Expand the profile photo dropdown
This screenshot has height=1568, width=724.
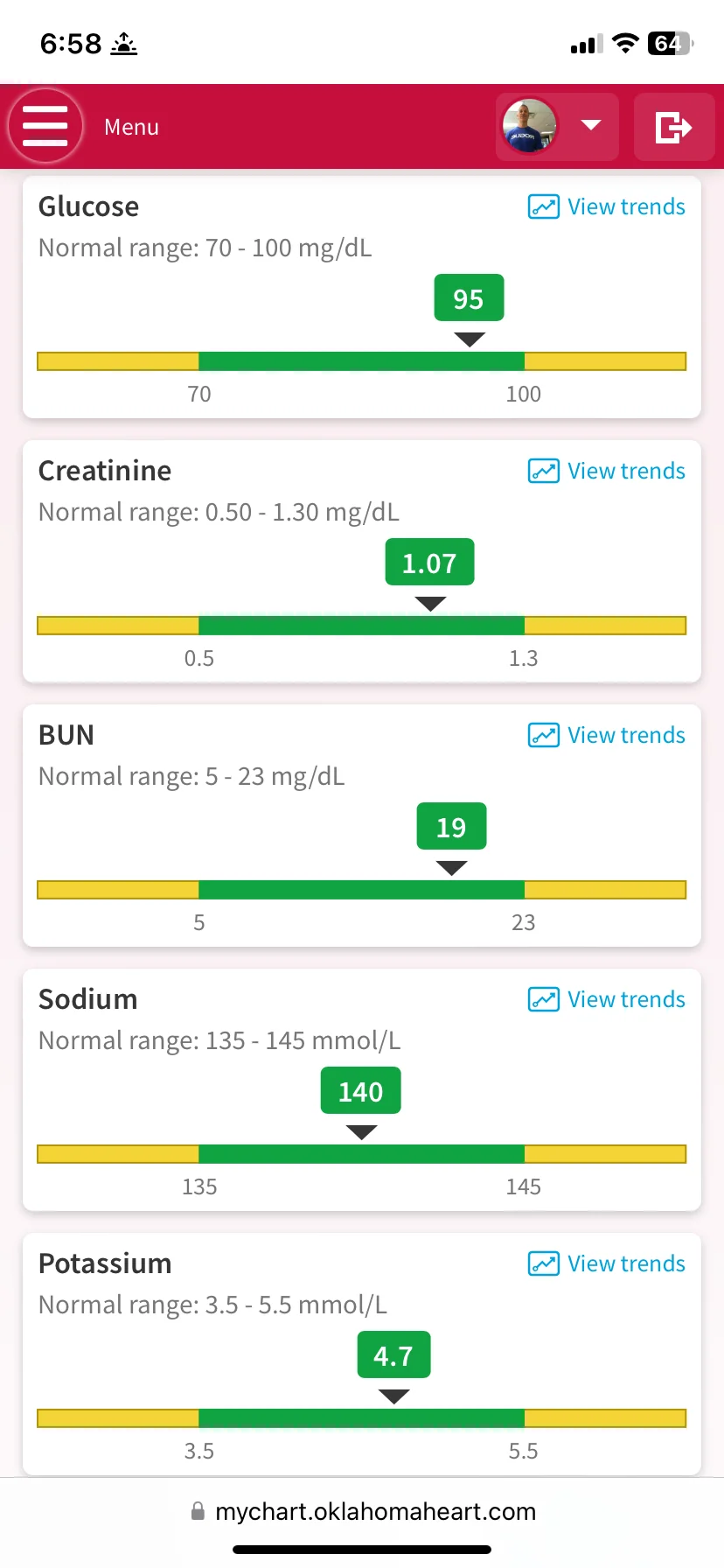(x=557, y=127)
